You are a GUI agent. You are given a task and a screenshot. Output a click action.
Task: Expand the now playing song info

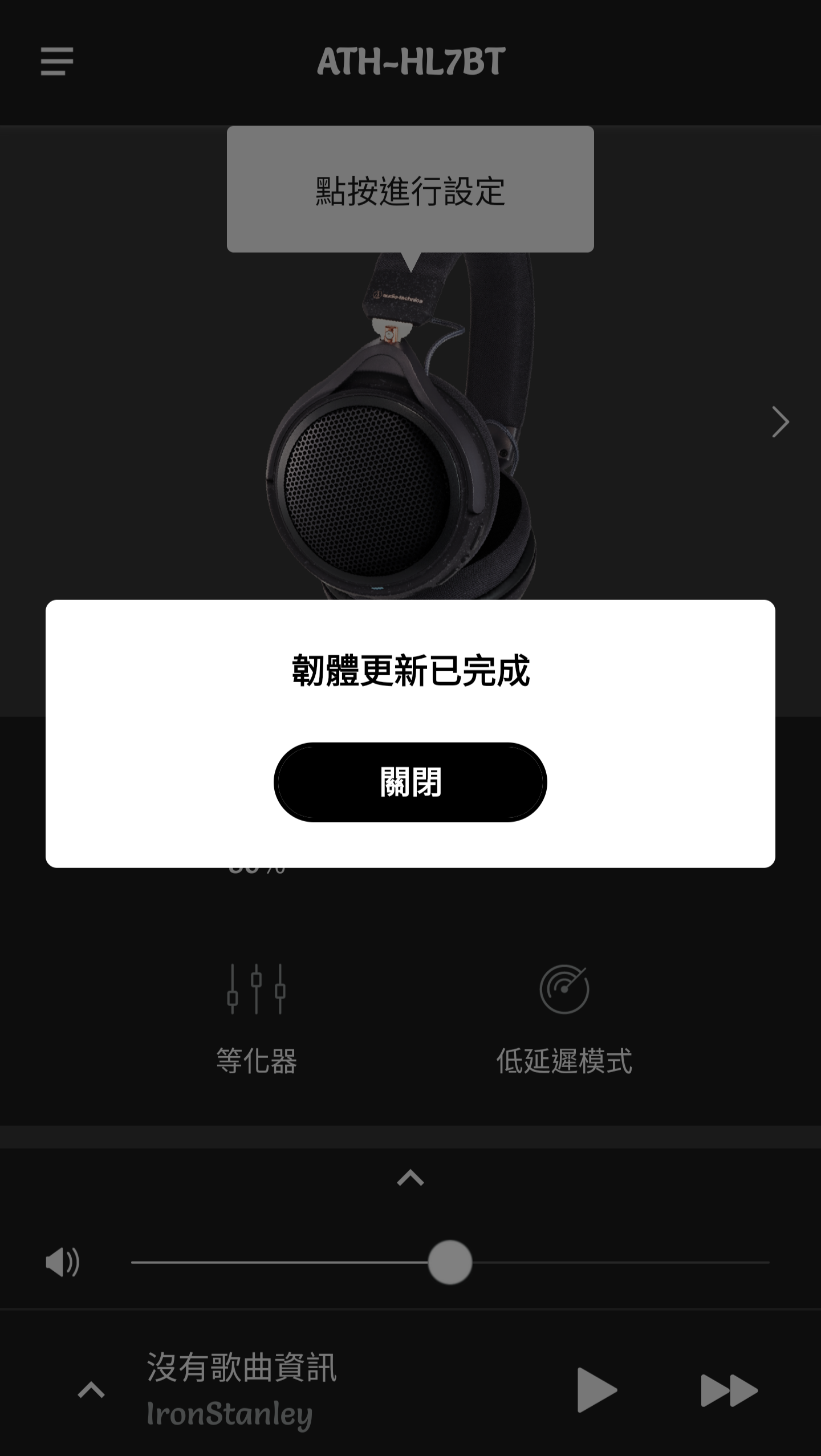pos(91,1390)
